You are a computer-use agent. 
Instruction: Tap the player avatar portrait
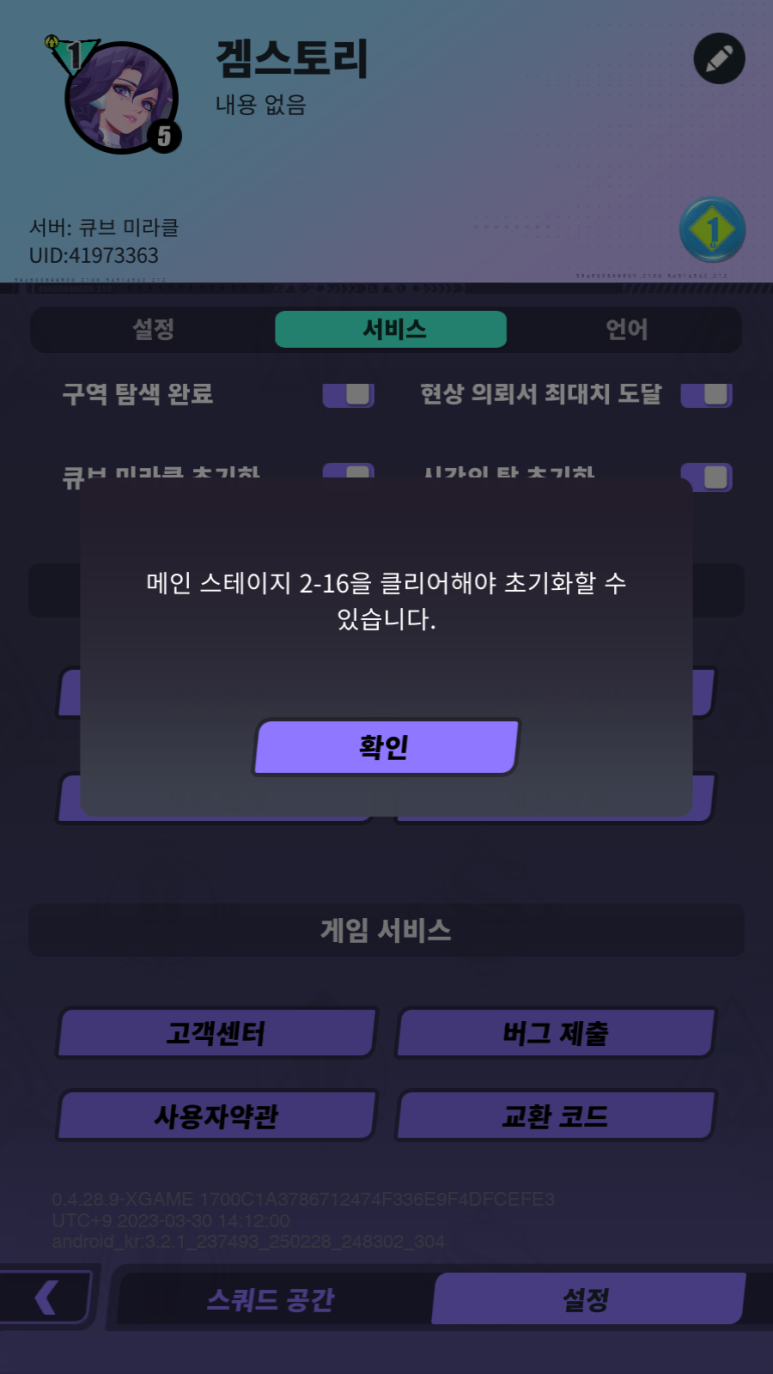click(121, 97)
